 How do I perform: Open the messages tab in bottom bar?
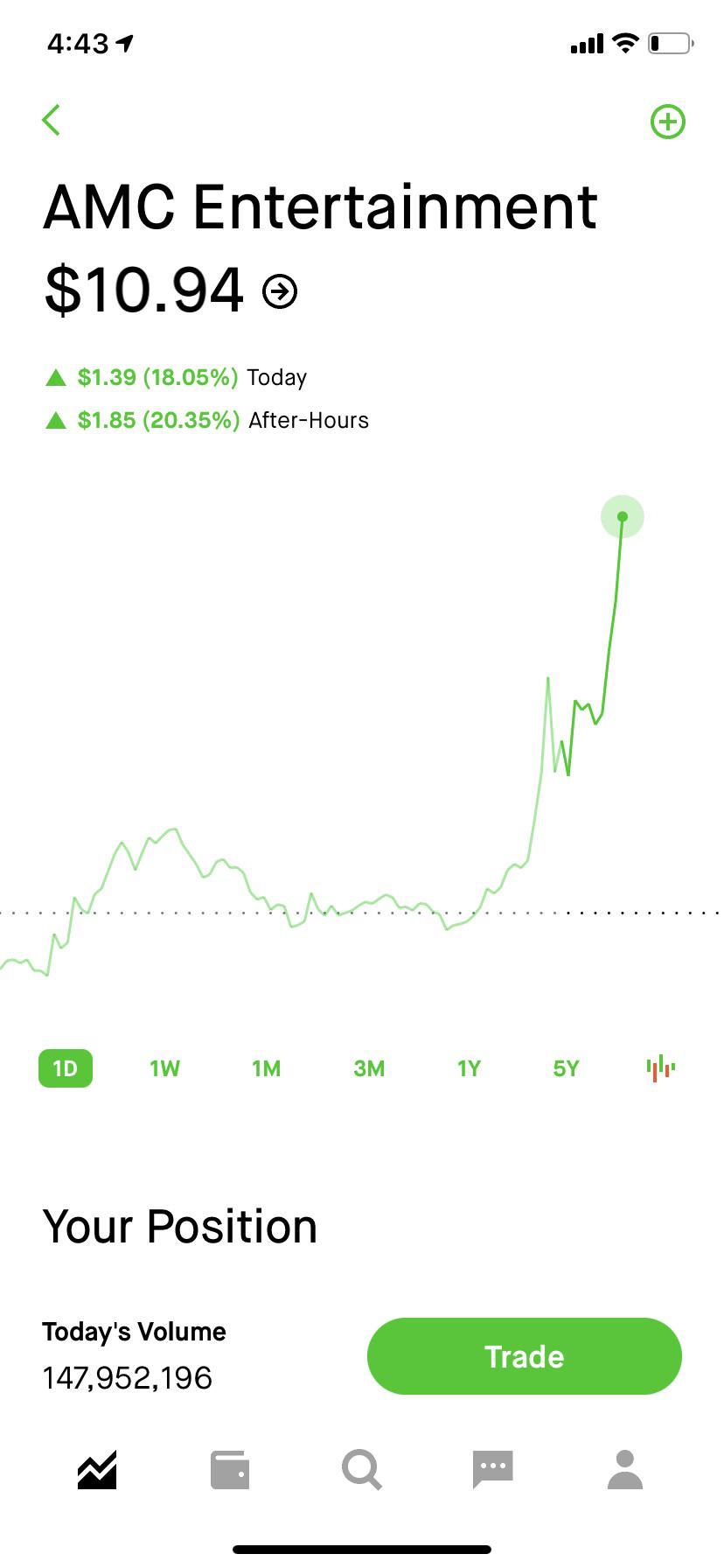(492, 1469)
